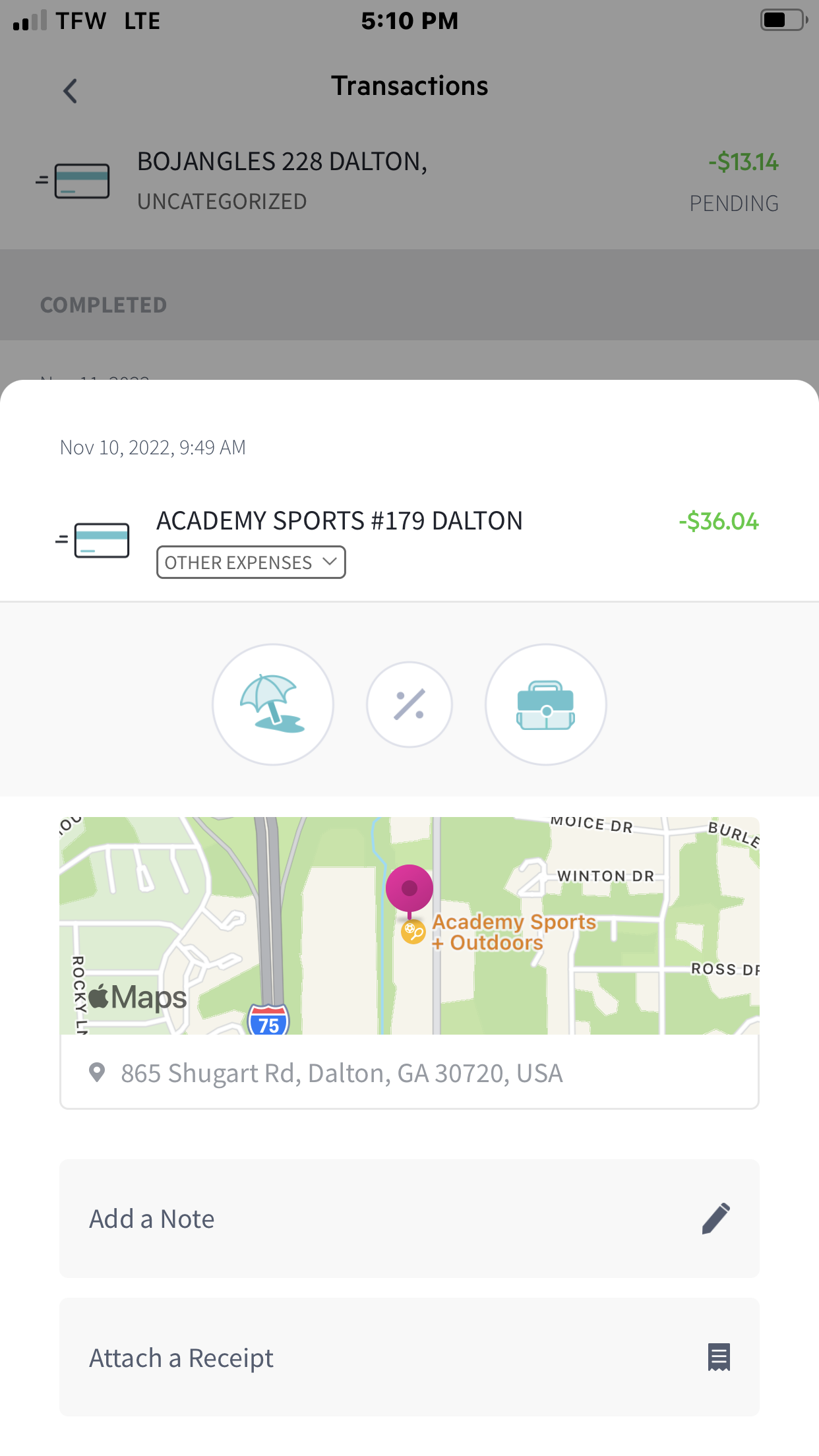Expand the Other Expenses category dropdown
The height and width of the screenshot is (1456, 819).
pos(251,562)
